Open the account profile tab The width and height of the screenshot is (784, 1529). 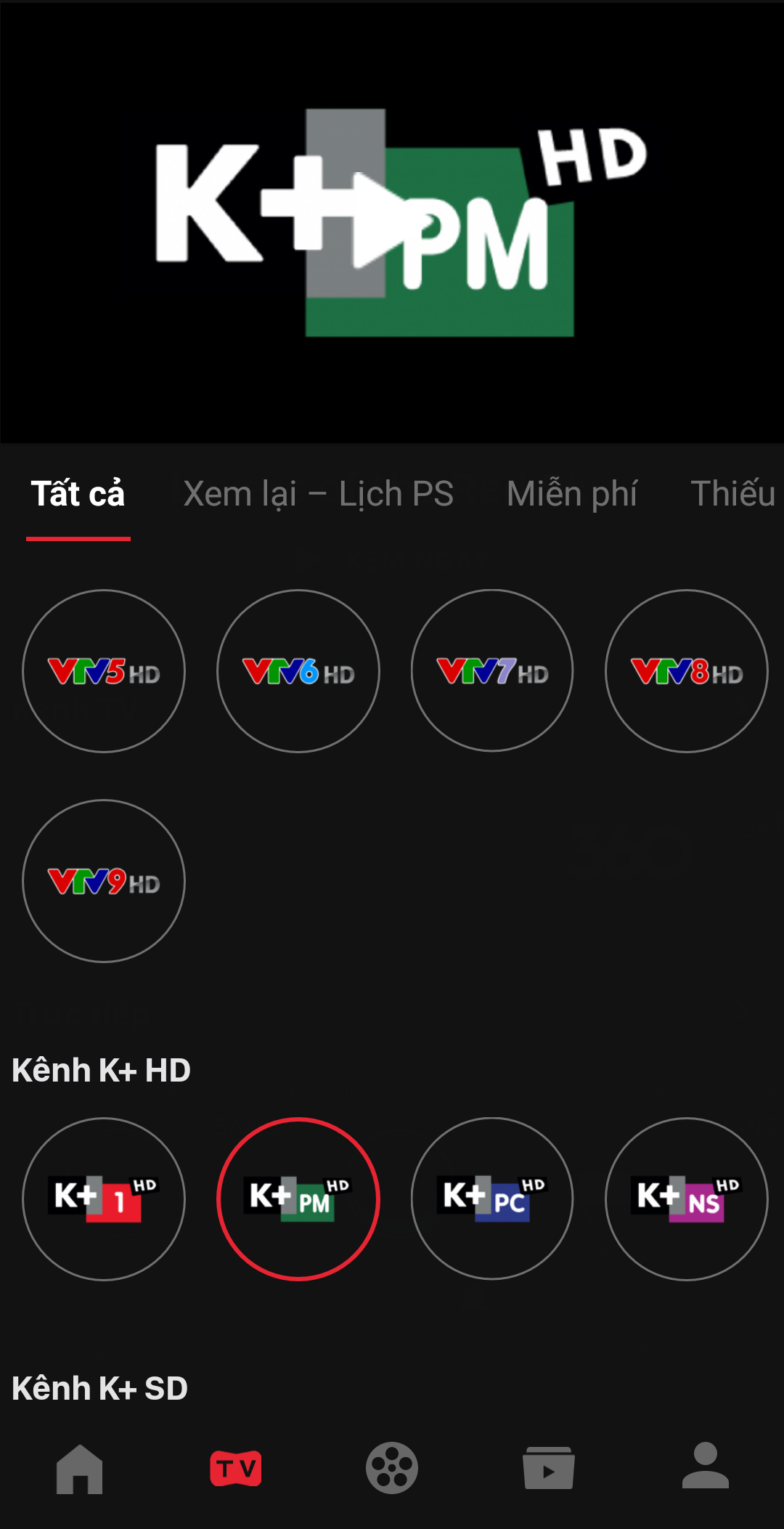[706, 1466]
